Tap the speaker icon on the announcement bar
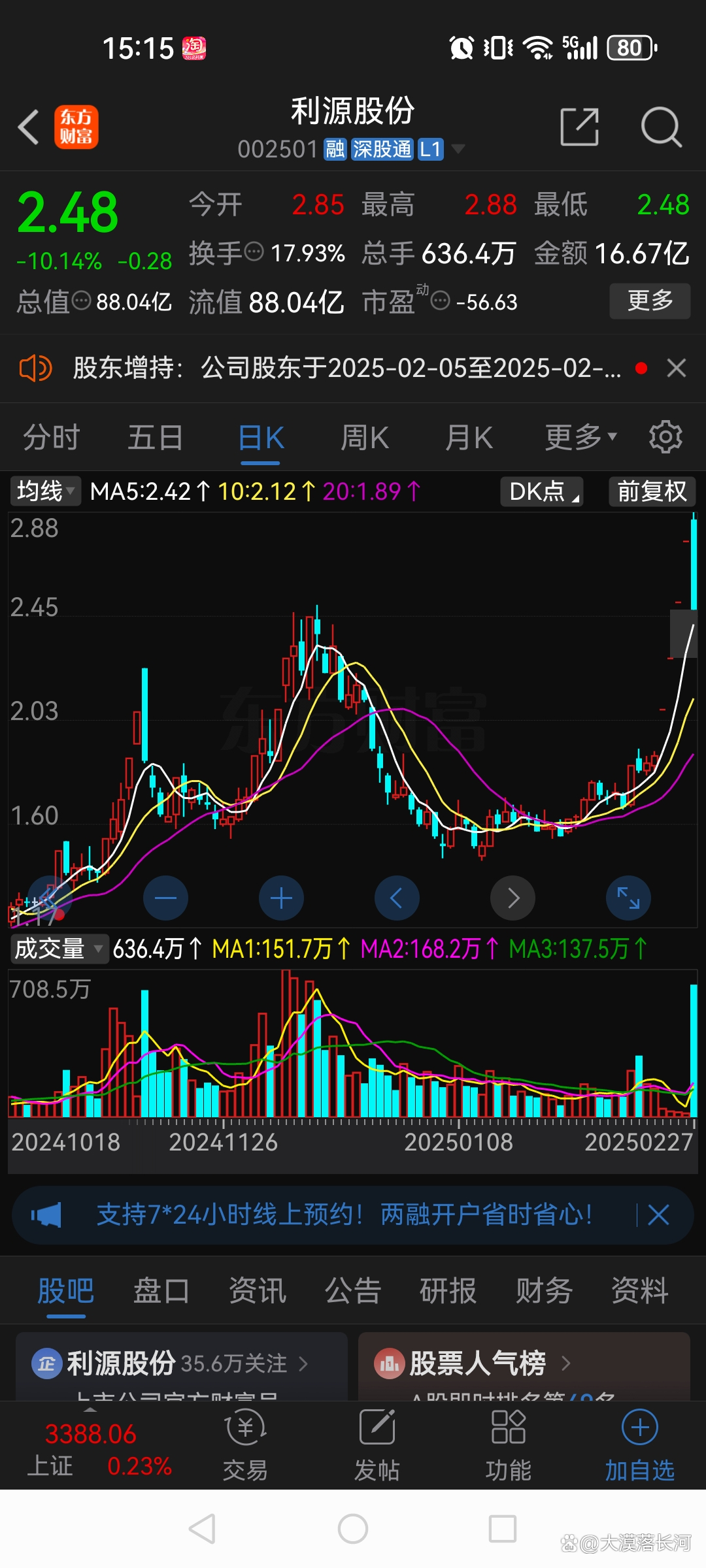 click(x=34, y=368)
